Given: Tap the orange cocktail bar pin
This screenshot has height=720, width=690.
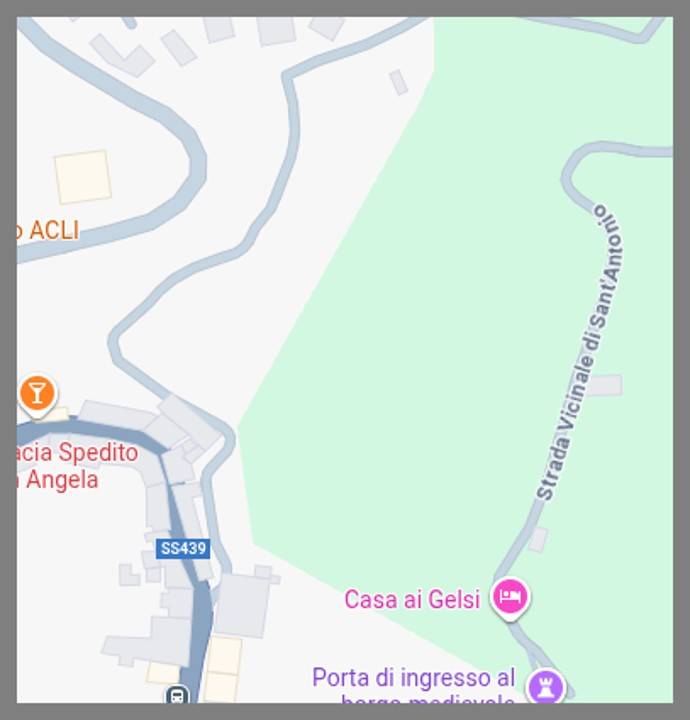Looking at the screenshot, I should (x=37, y=393).
